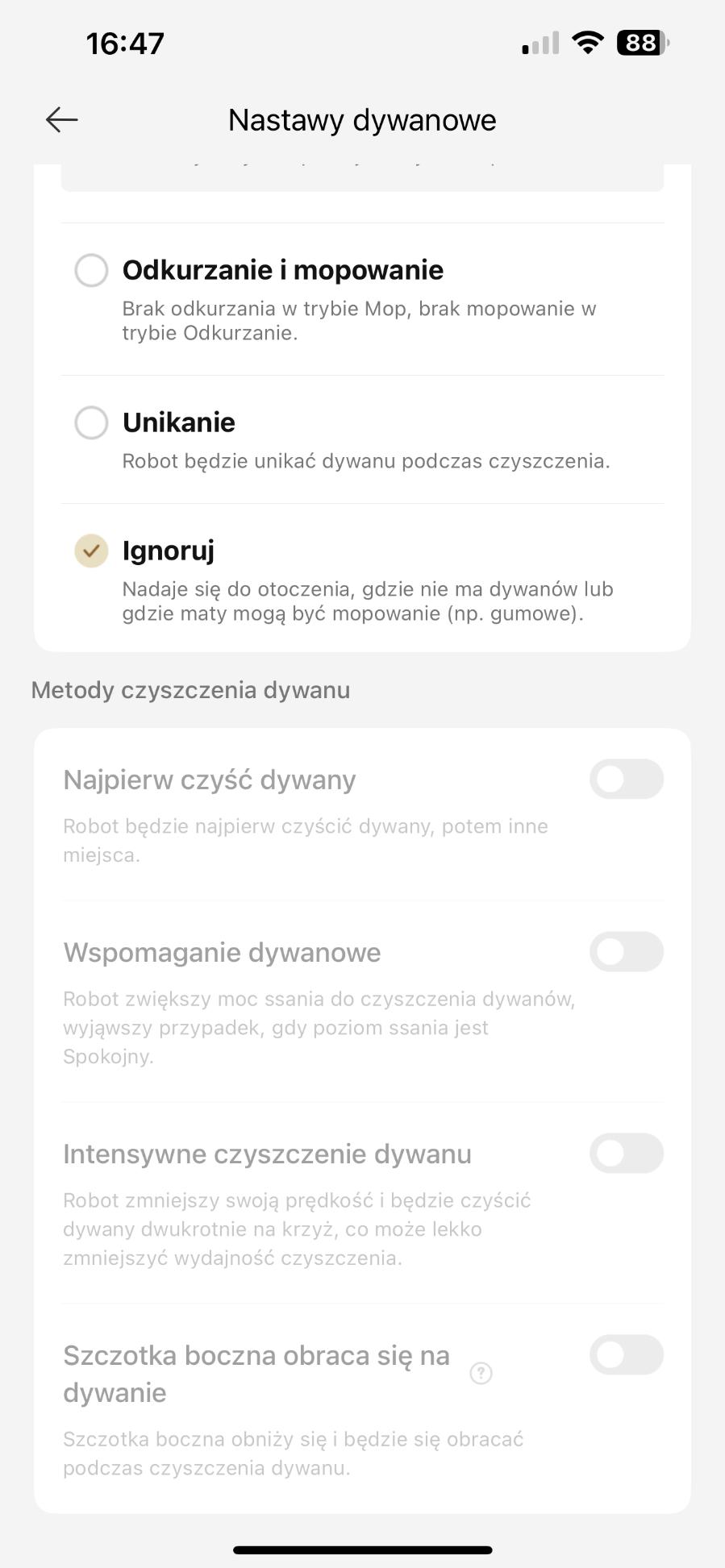Choose the Unikanie carpet mode

click(x=91, y=422)
